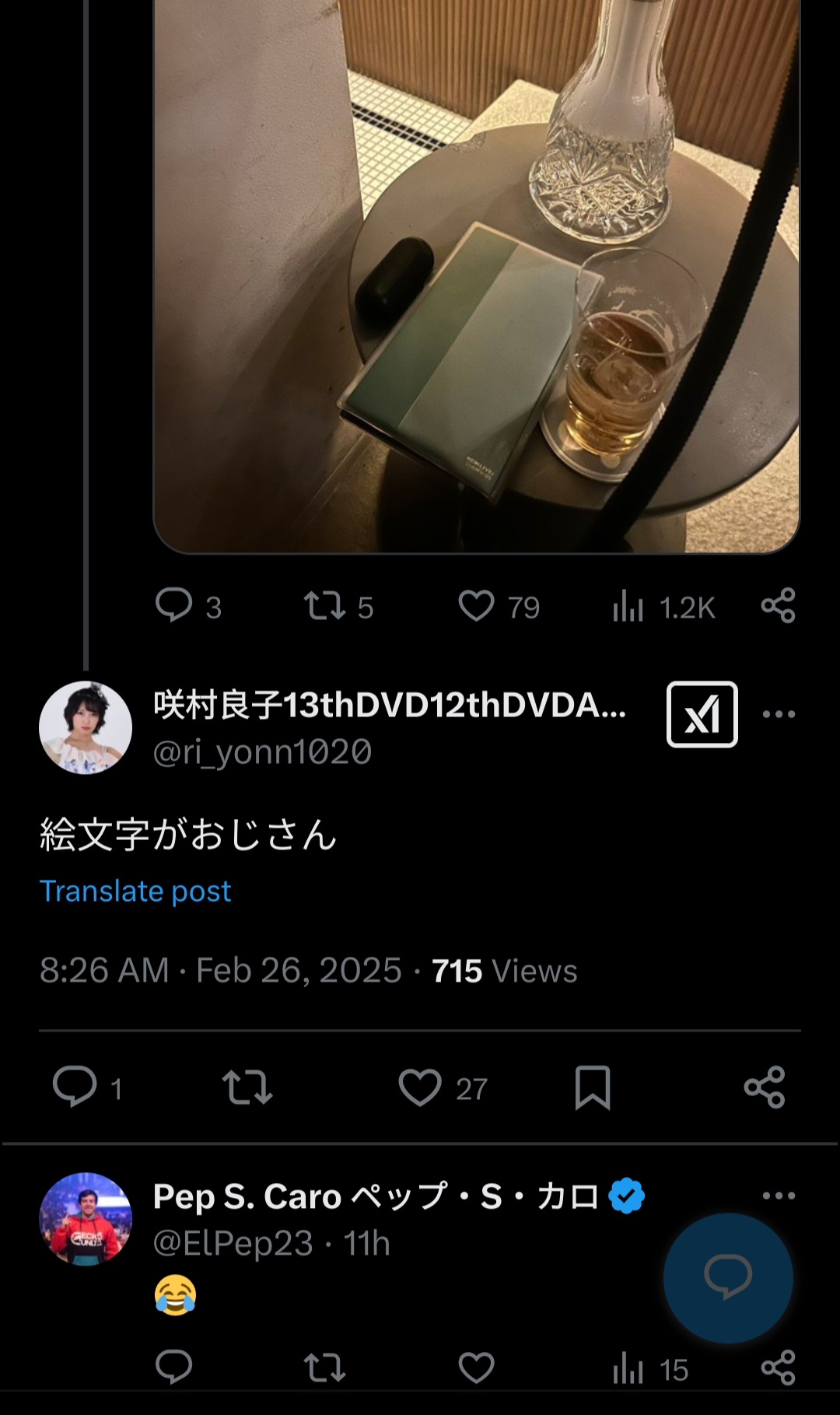This screenshot has height=1415, width=840.
Task: Repost the main post by ri_yonn1020
Action: (x=247, y=1087)
